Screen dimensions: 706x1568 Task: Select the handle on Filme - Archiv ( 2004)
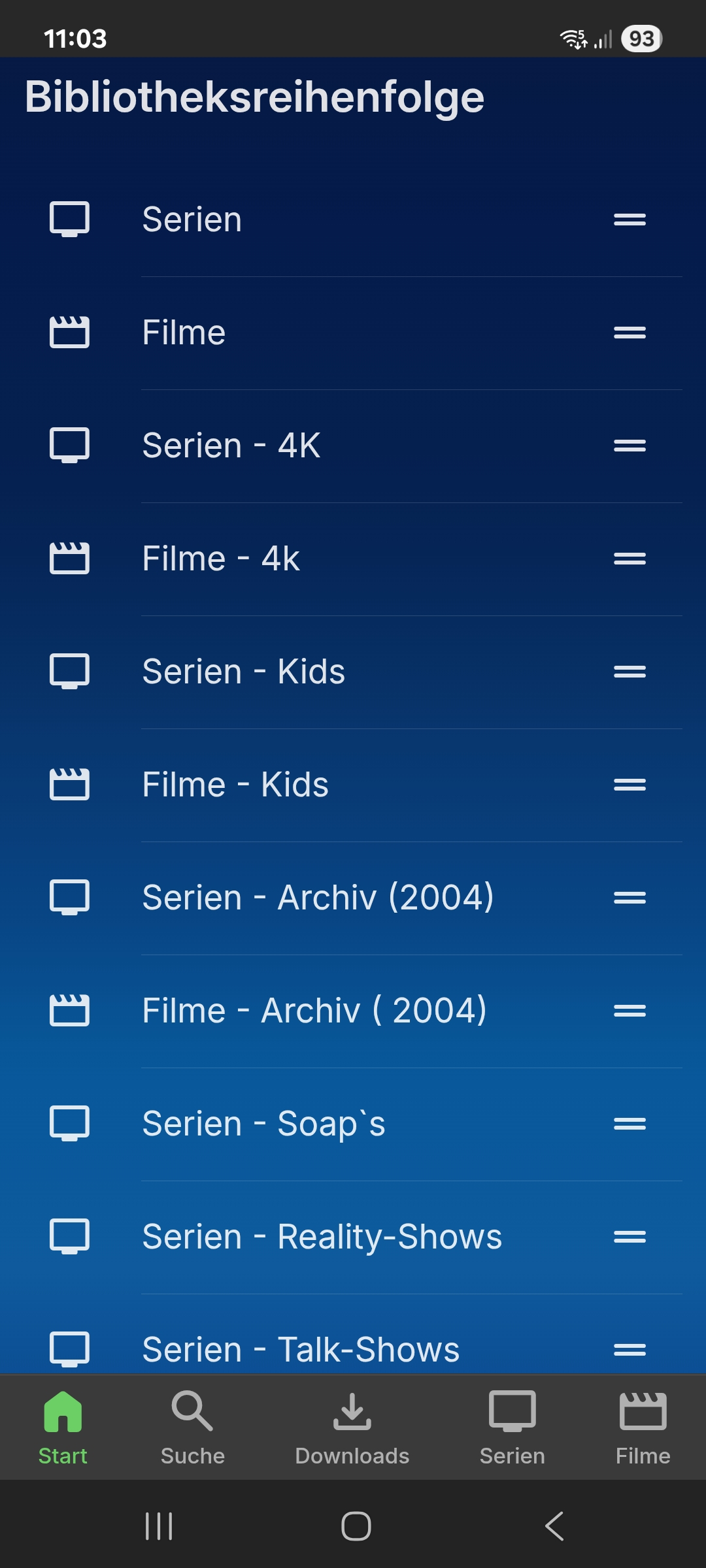(630, 1011)
